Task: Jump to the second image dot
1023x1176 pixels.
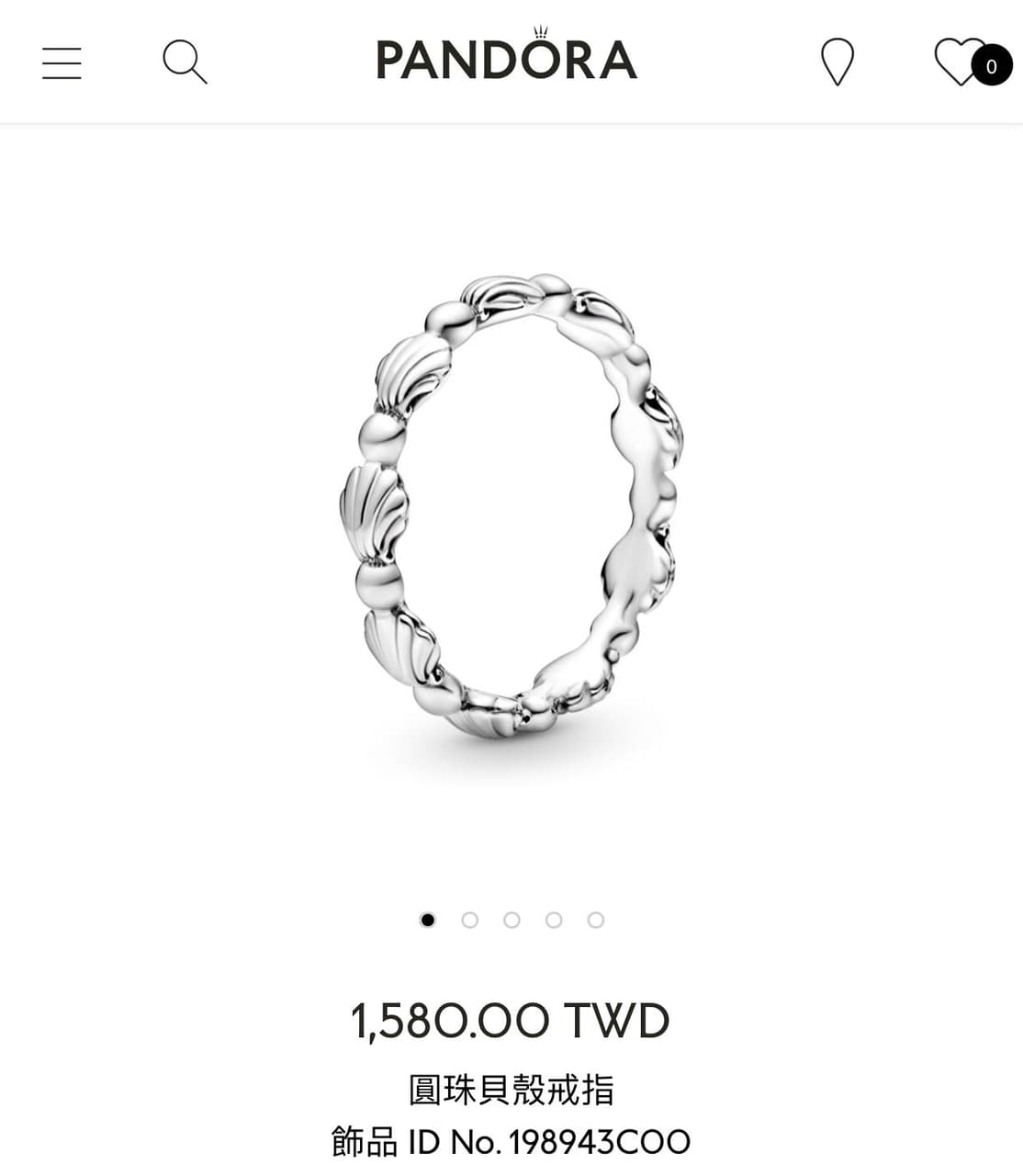Action: click(x=470, y=920)
